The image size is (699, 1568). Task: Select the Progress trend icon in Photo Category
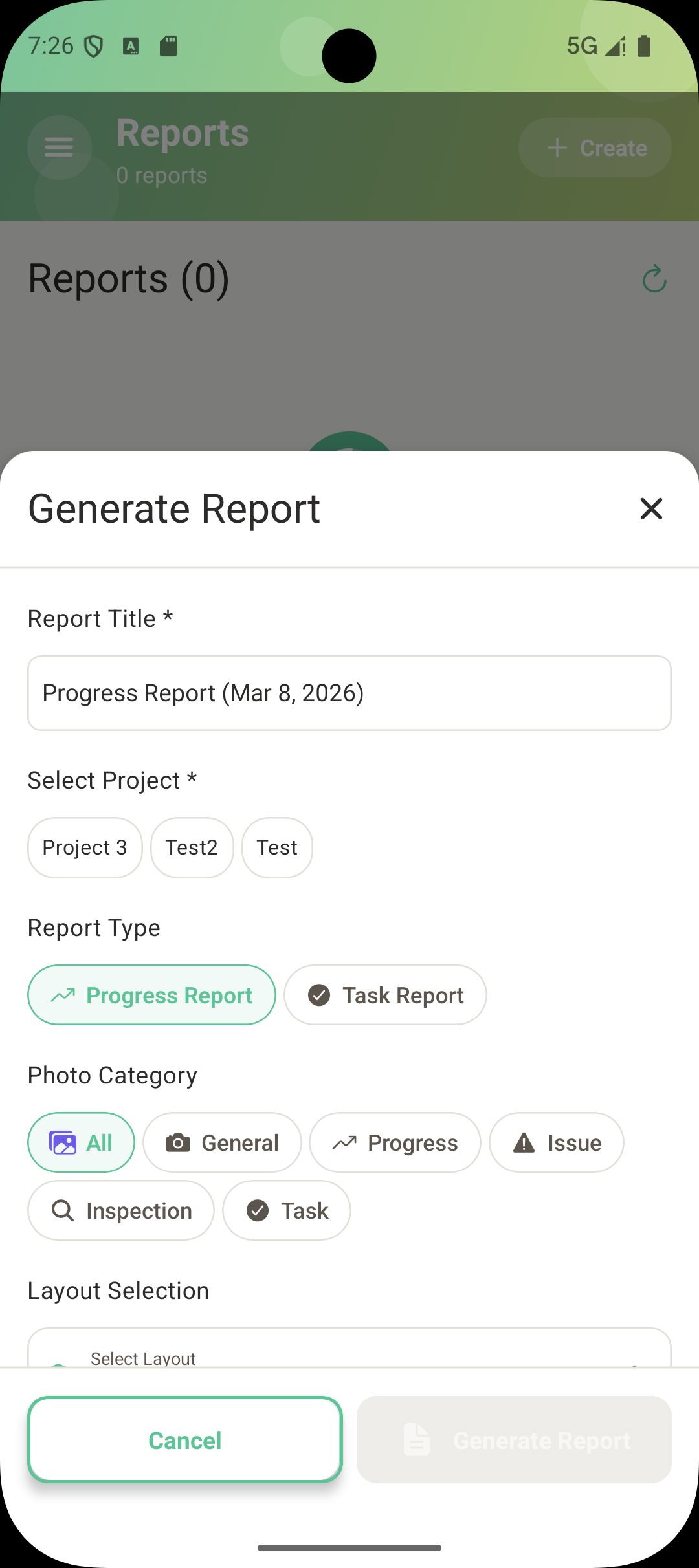tap(346, 1142)
